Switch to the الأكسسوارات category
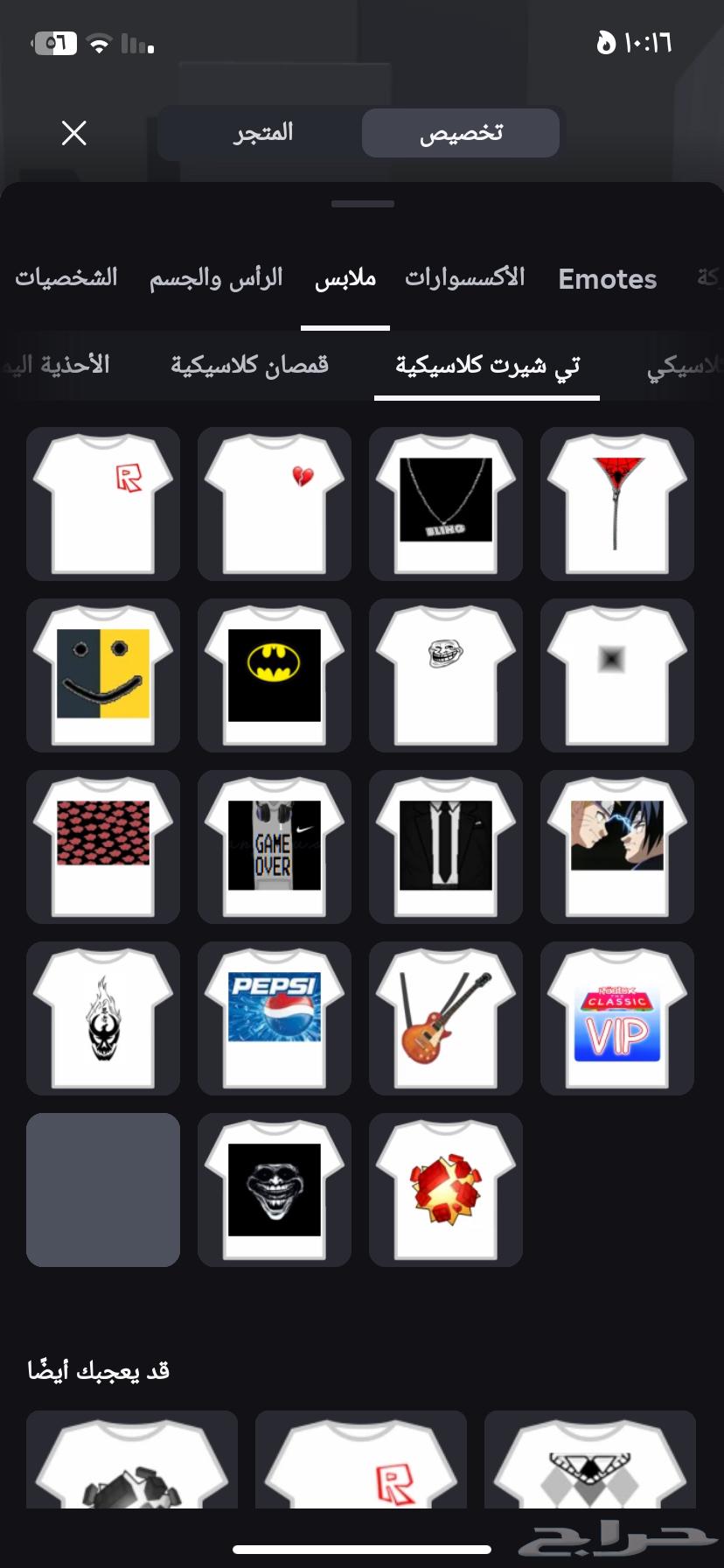This screenshot has height=1568, width=724. click(x=464, y=278)
